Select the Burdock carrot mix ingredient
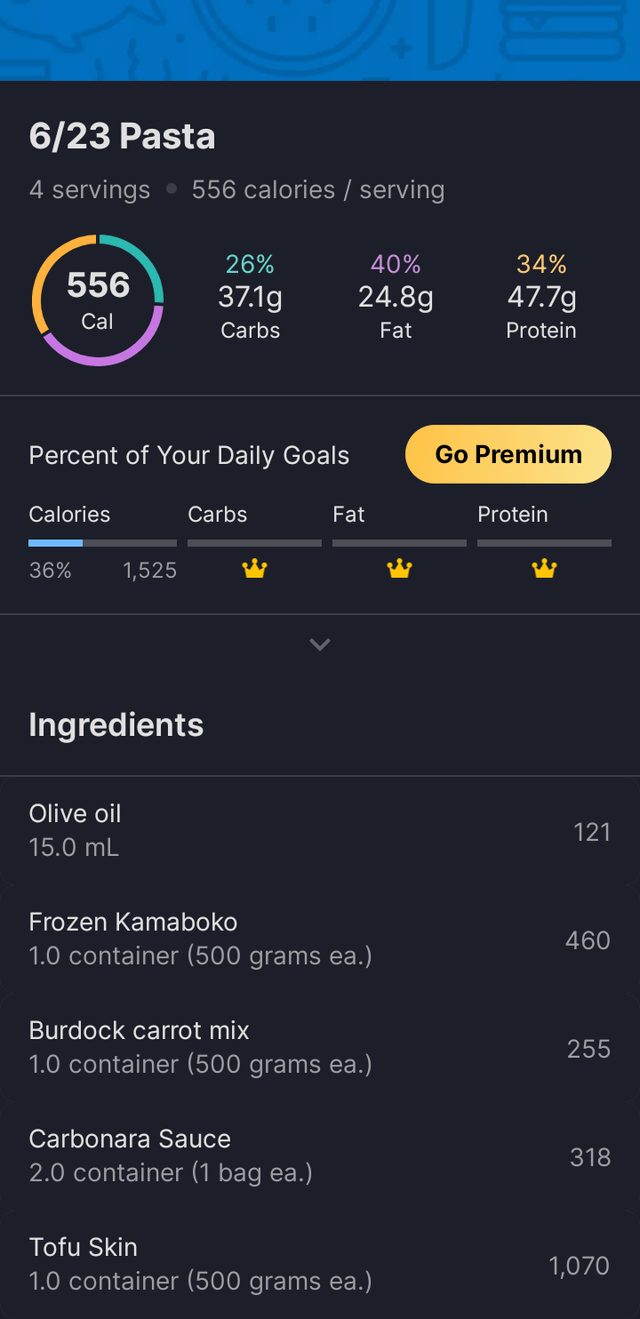640x1319 pixels. coord(320,1047)
